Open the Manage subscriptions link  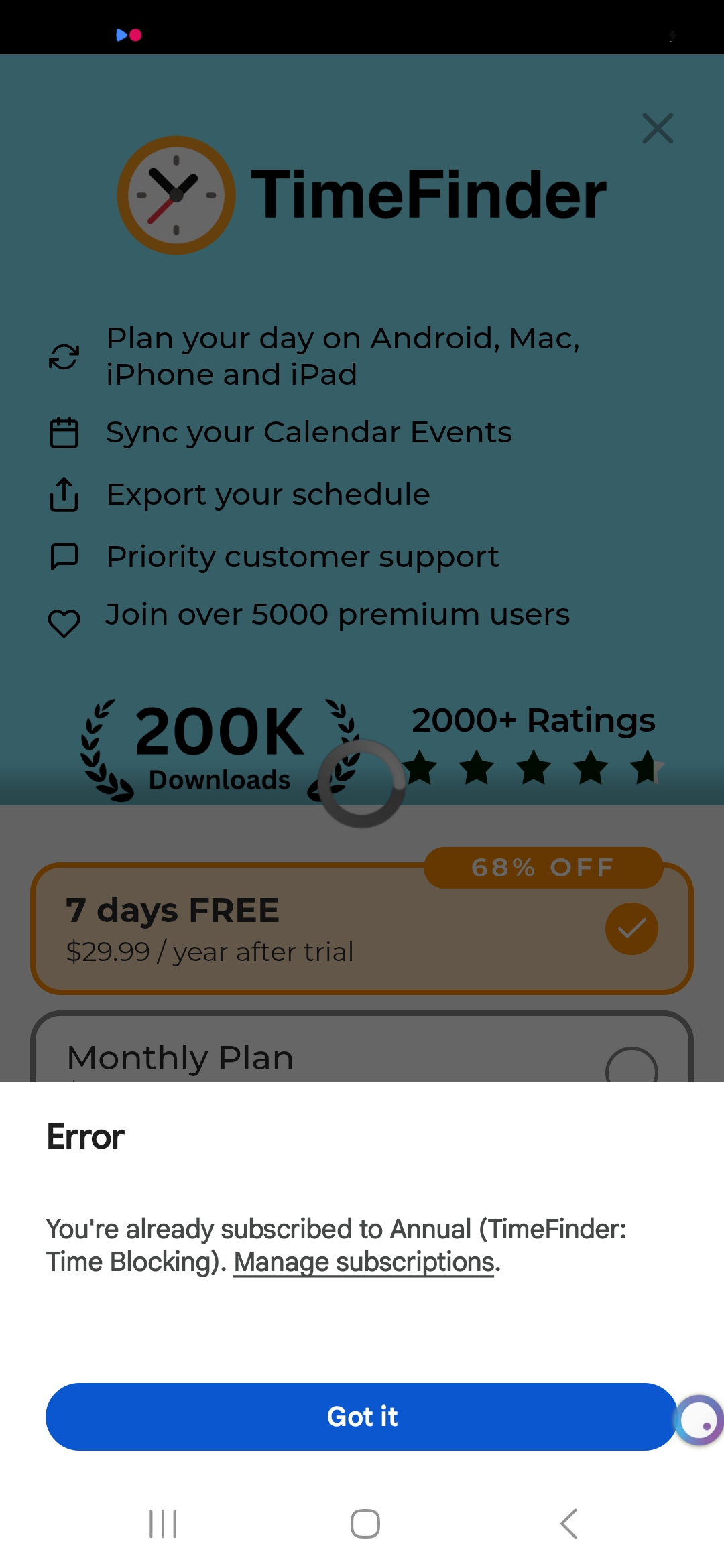coord(364,1262)
